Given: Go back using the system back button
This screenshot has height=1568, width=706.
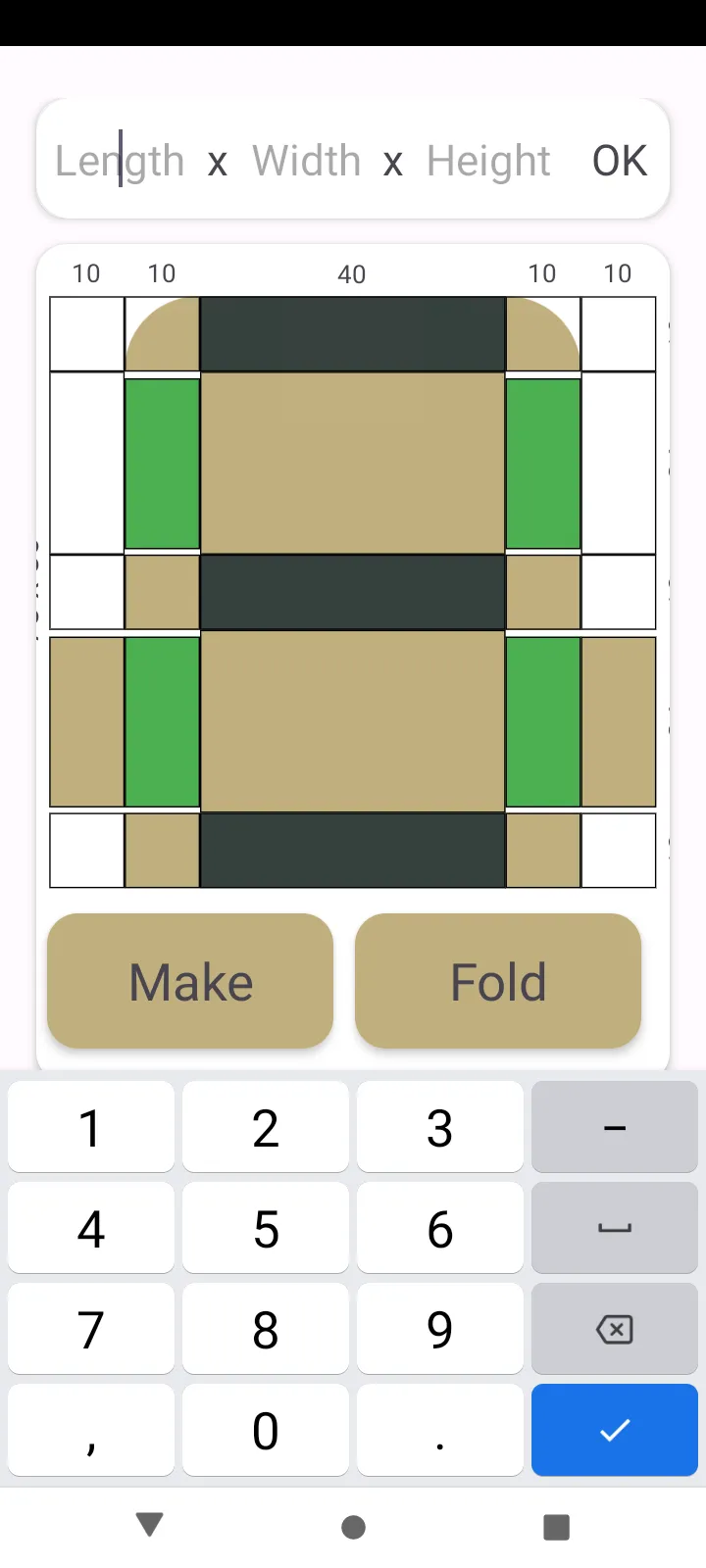Looking at the screenshot, I should point(150,1525).
